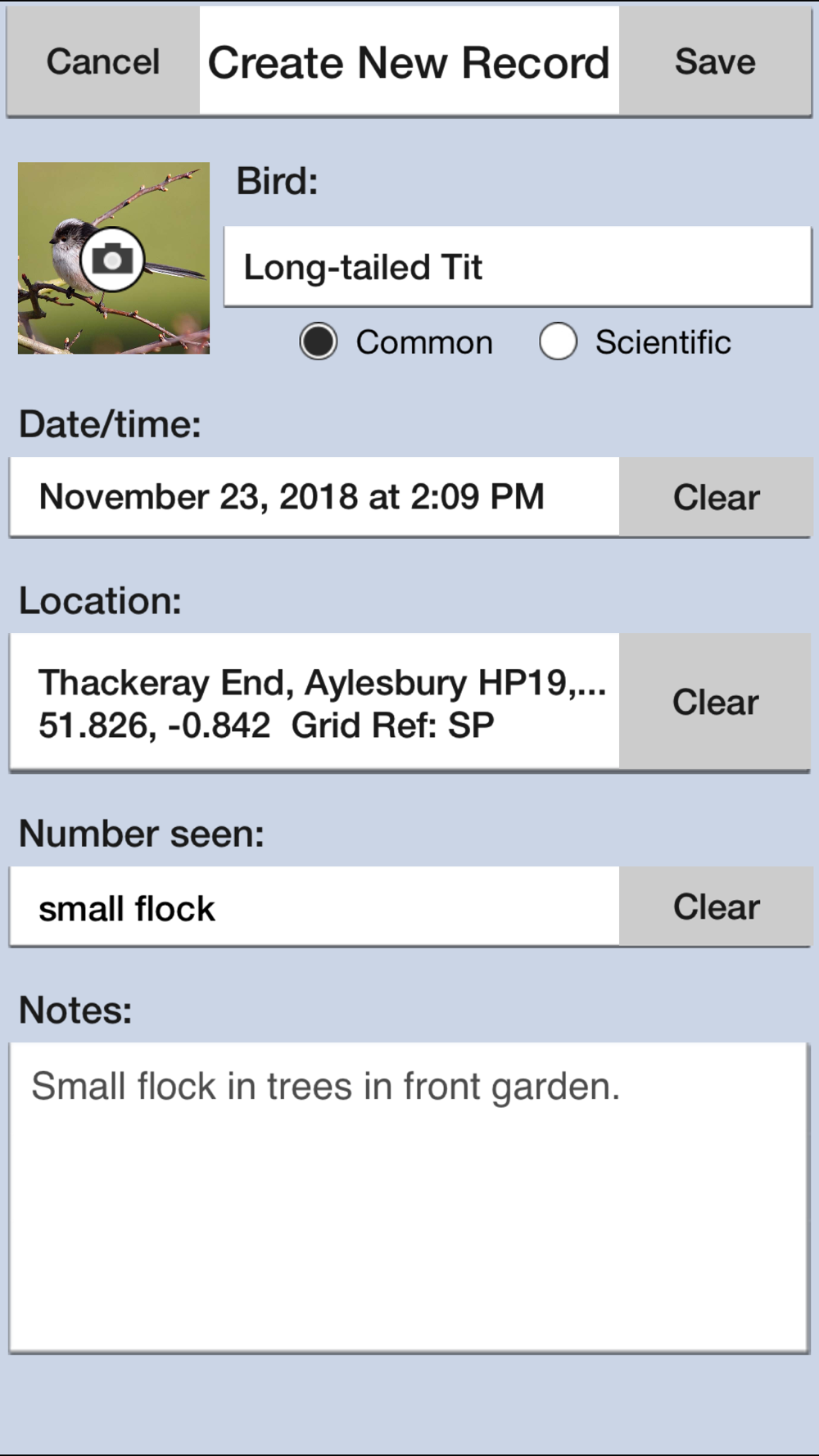Cancel creating the new record
This screenshot has height=1456, width=819.
[x=103, y=61]
